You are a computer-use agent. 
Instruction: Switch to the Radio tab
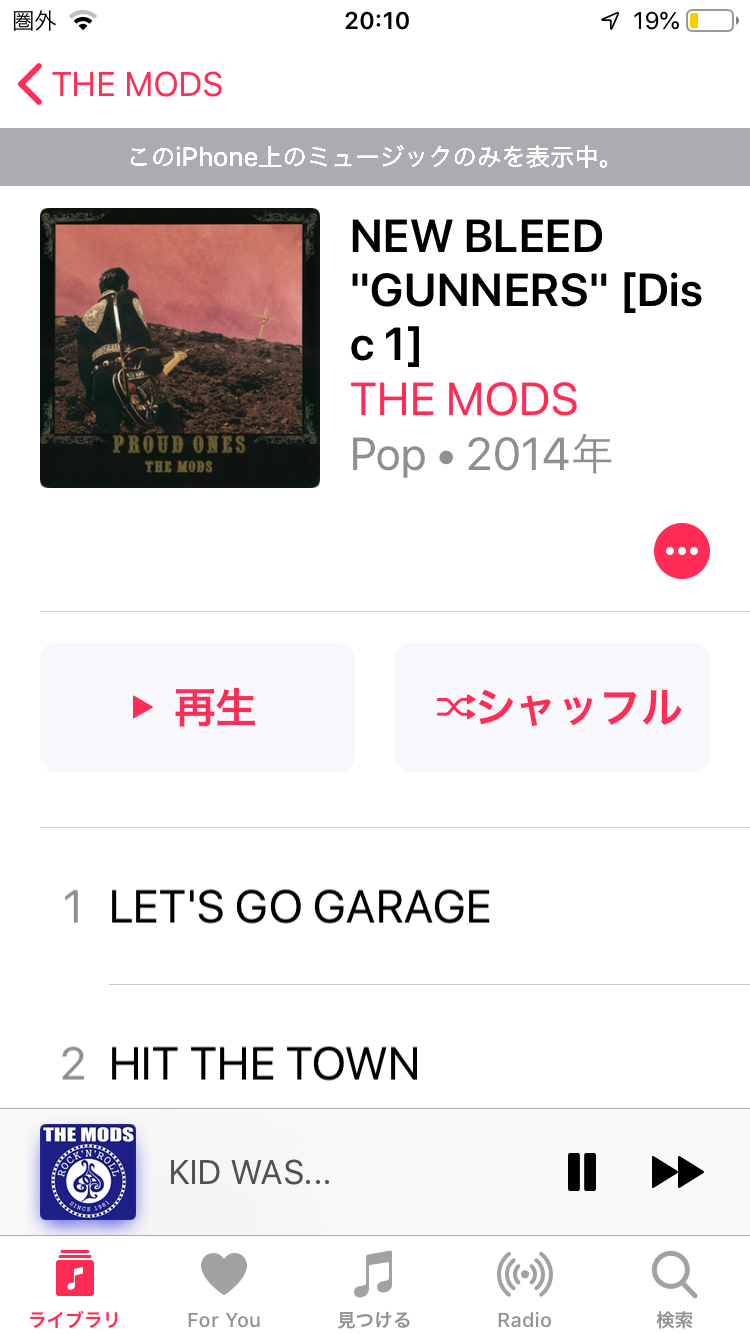(525, 1290)
